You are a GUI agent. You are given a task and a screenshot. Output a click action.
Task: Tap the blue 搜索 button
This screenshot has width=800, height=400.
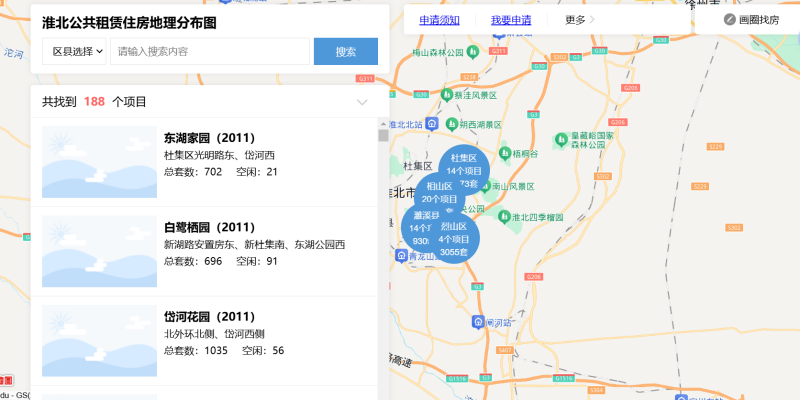point(345,51)
